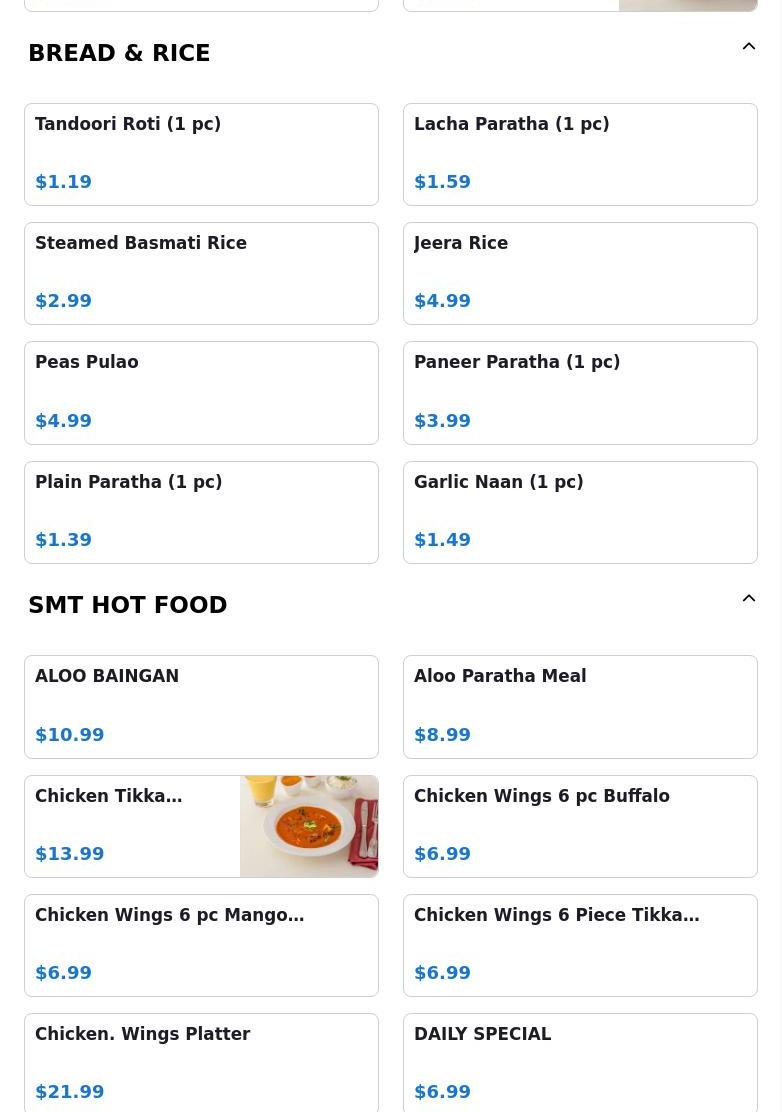This screenshot has width=782, height=1112.
Task: Open Garlic Naan (1 pc)
Action: coord(580,512)
